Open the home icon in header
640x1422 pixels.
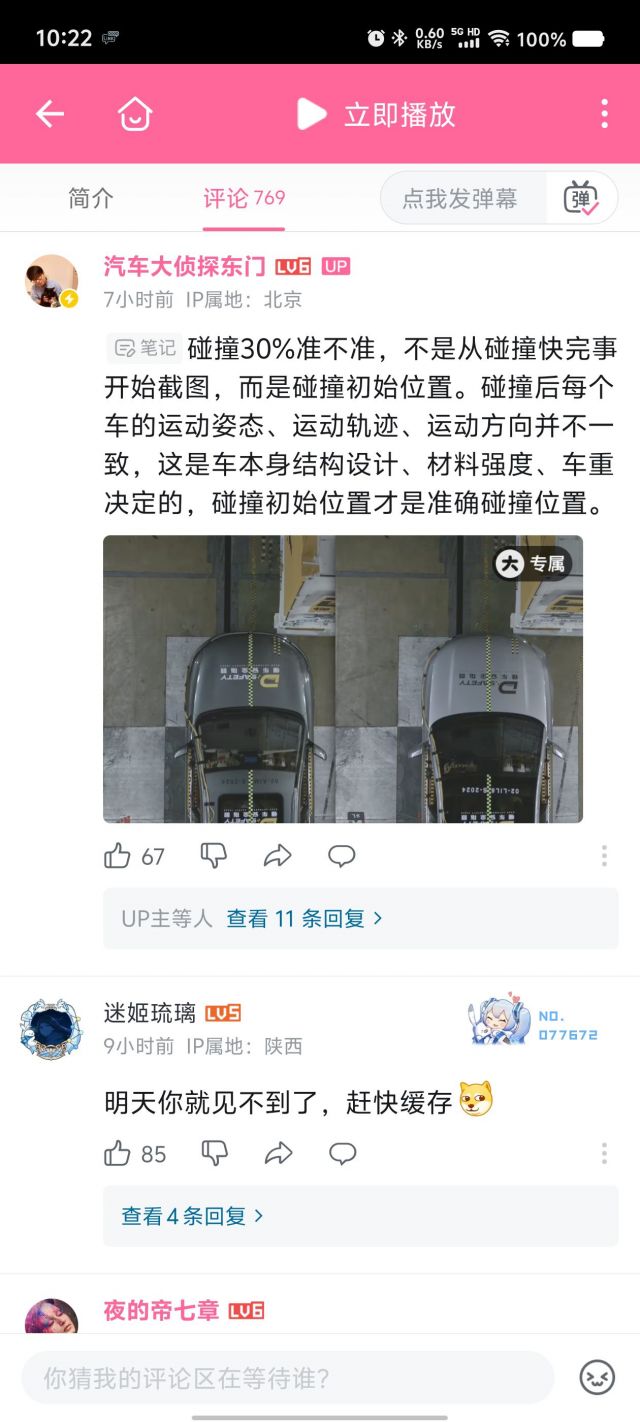[135, 114]
